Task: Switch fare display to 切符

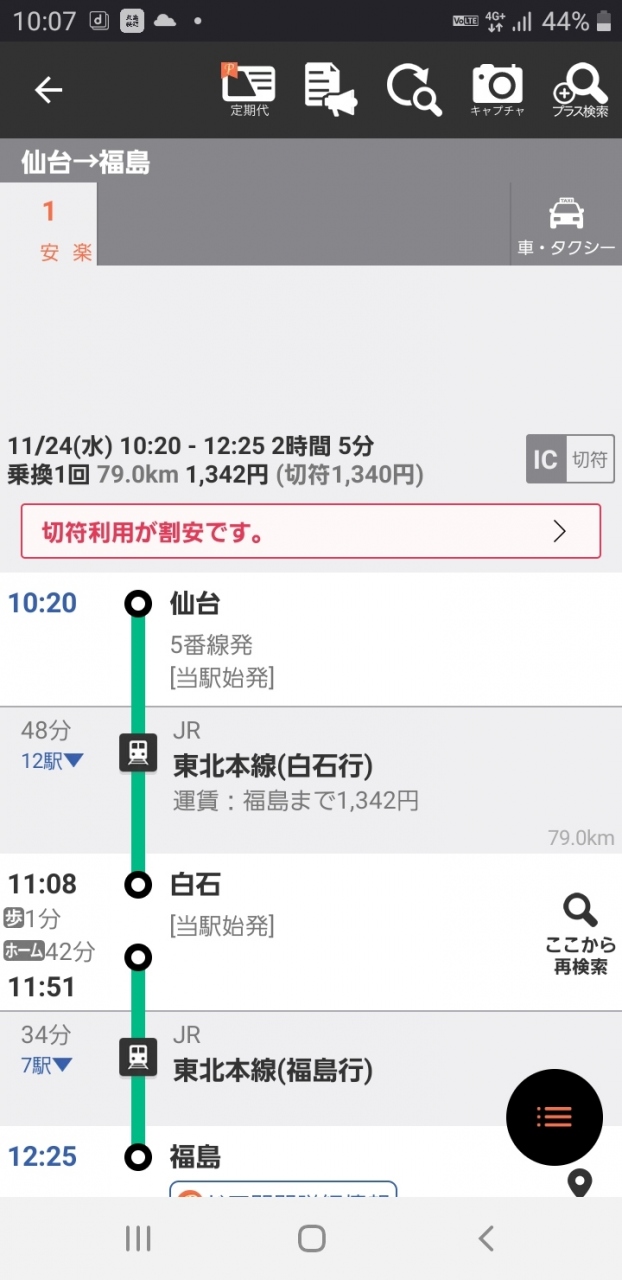Action: (x=590, y=459)
